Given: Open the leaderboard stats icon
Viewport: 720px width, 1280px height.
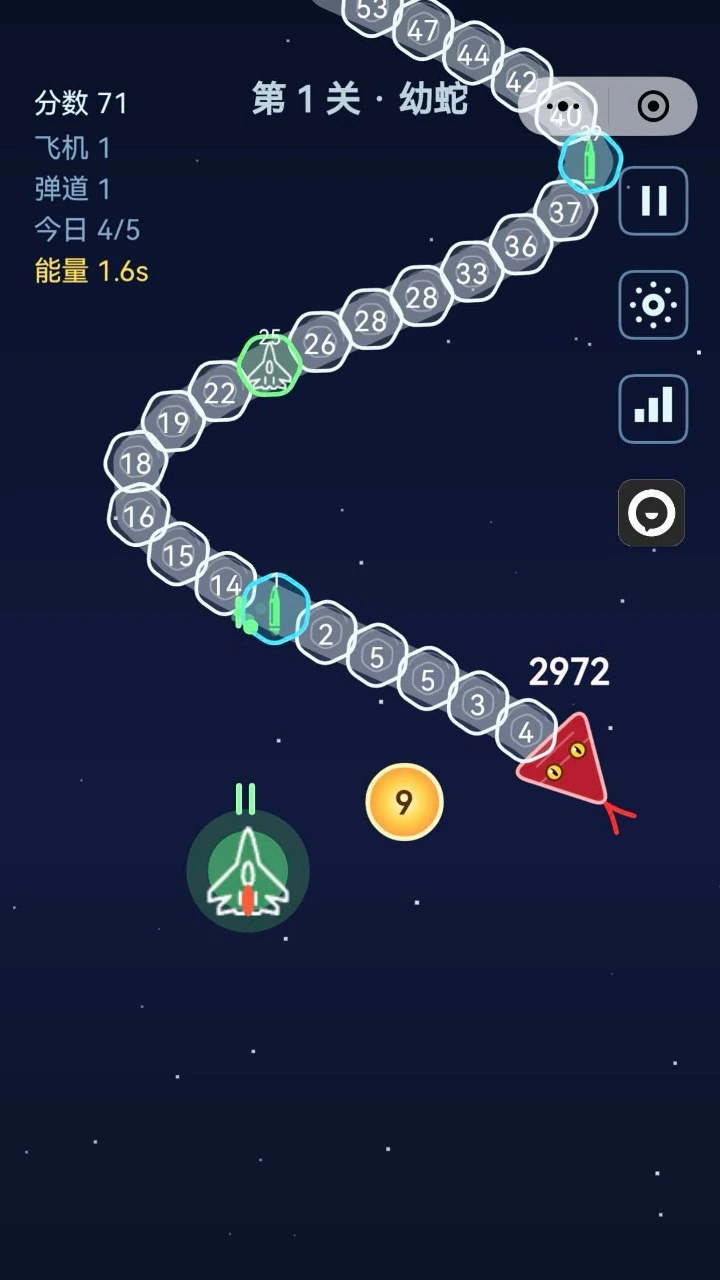Looking at the screenshot, I should pos(653,409).
